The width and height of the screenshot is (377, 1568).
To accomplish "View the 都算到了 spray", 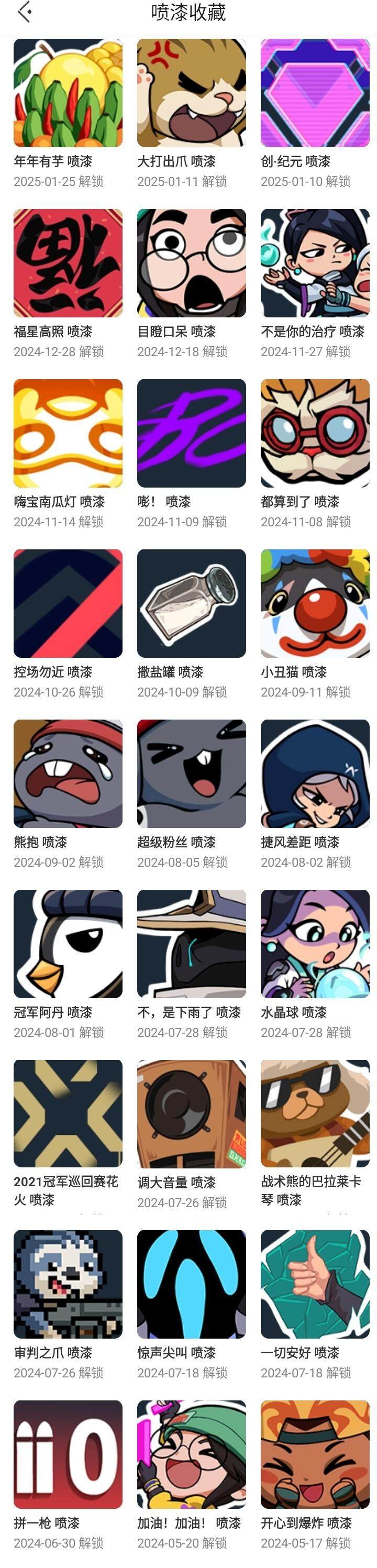I will [x=314, y=434].
